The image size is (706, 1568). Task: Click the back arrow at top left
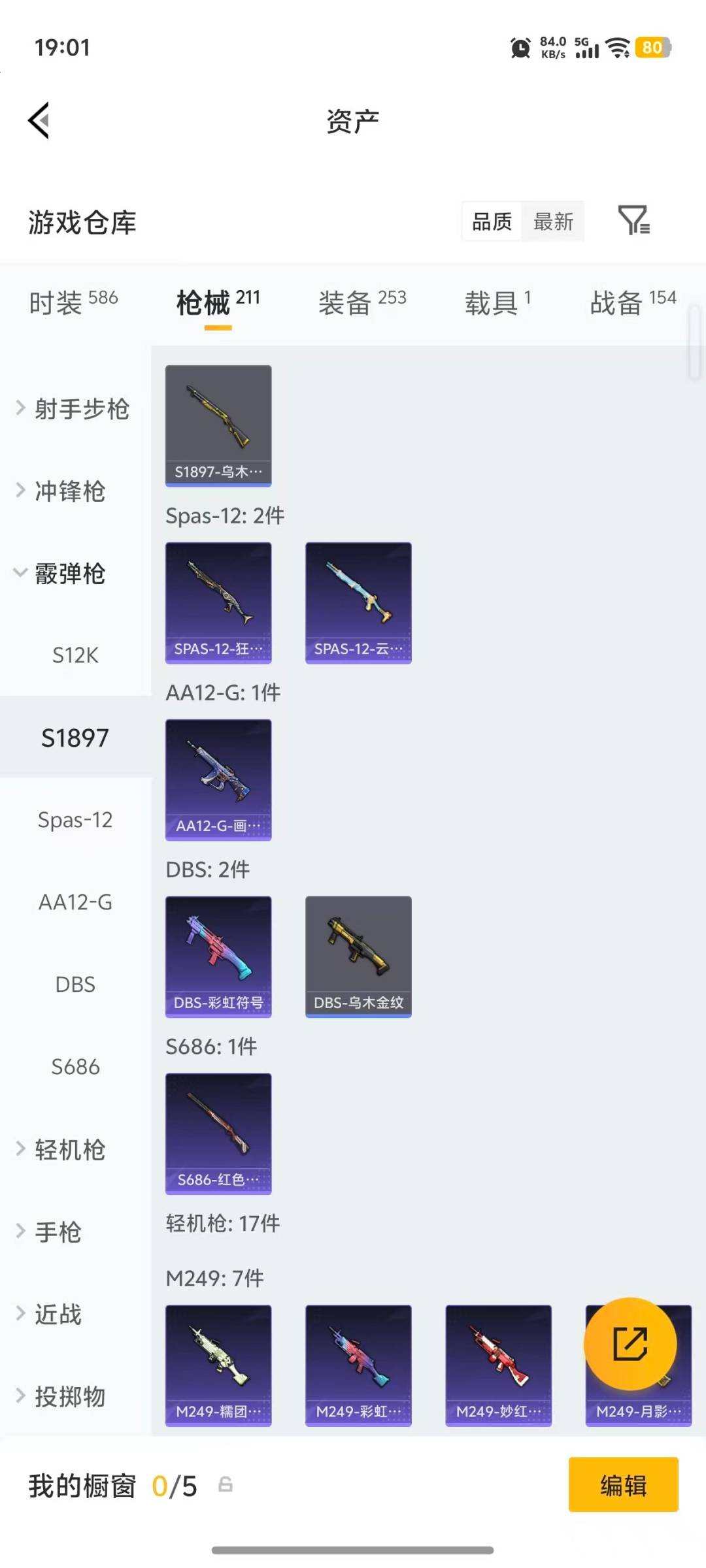pos(39,120)
